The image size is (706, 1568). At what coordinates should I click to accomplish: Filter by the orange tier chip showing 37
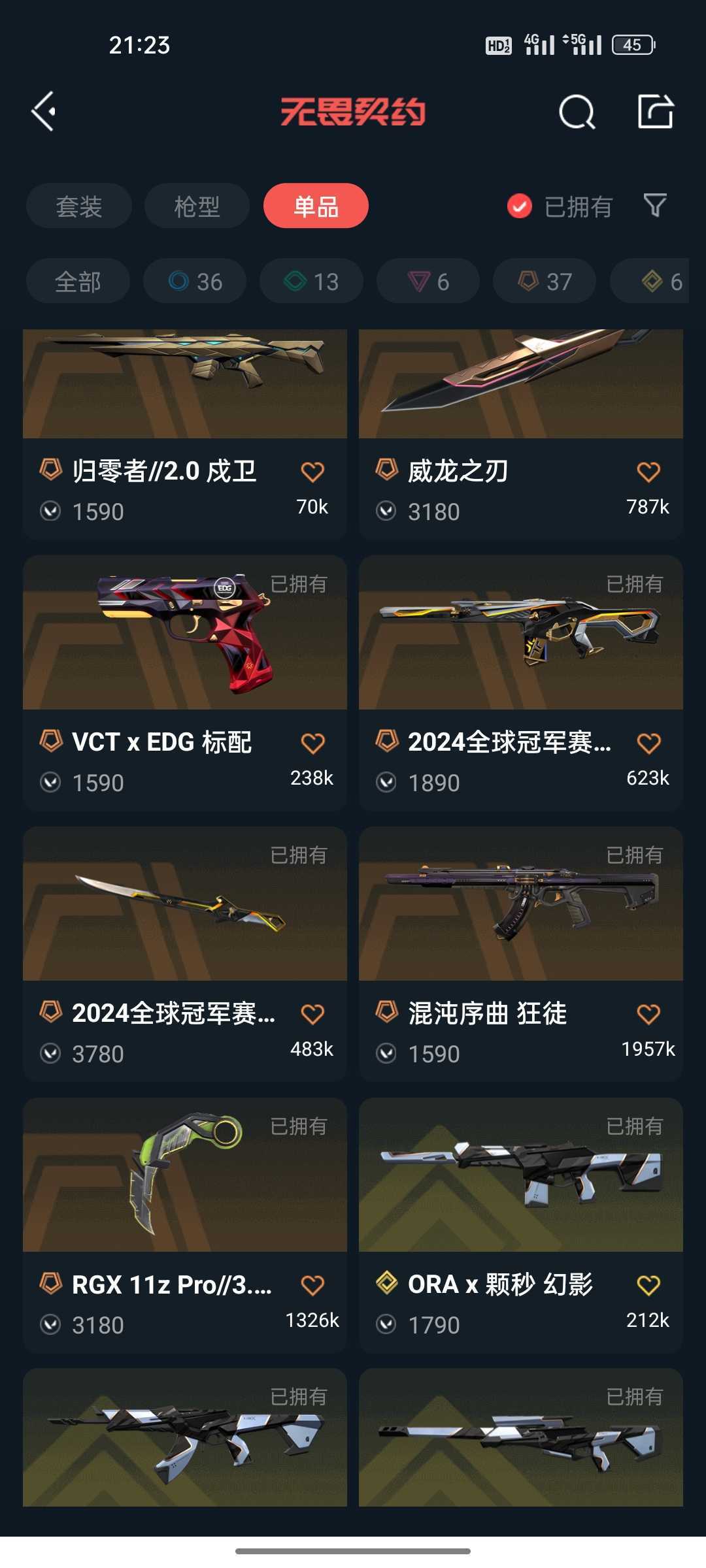(x=545, y=282)
